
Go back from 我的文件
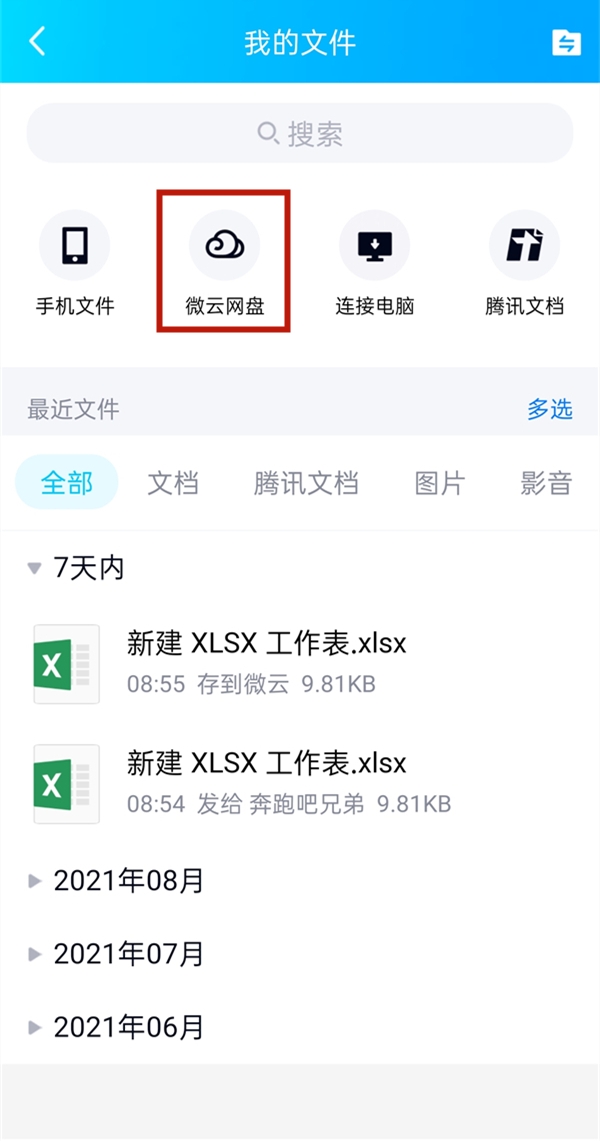(x=38, y=42)
